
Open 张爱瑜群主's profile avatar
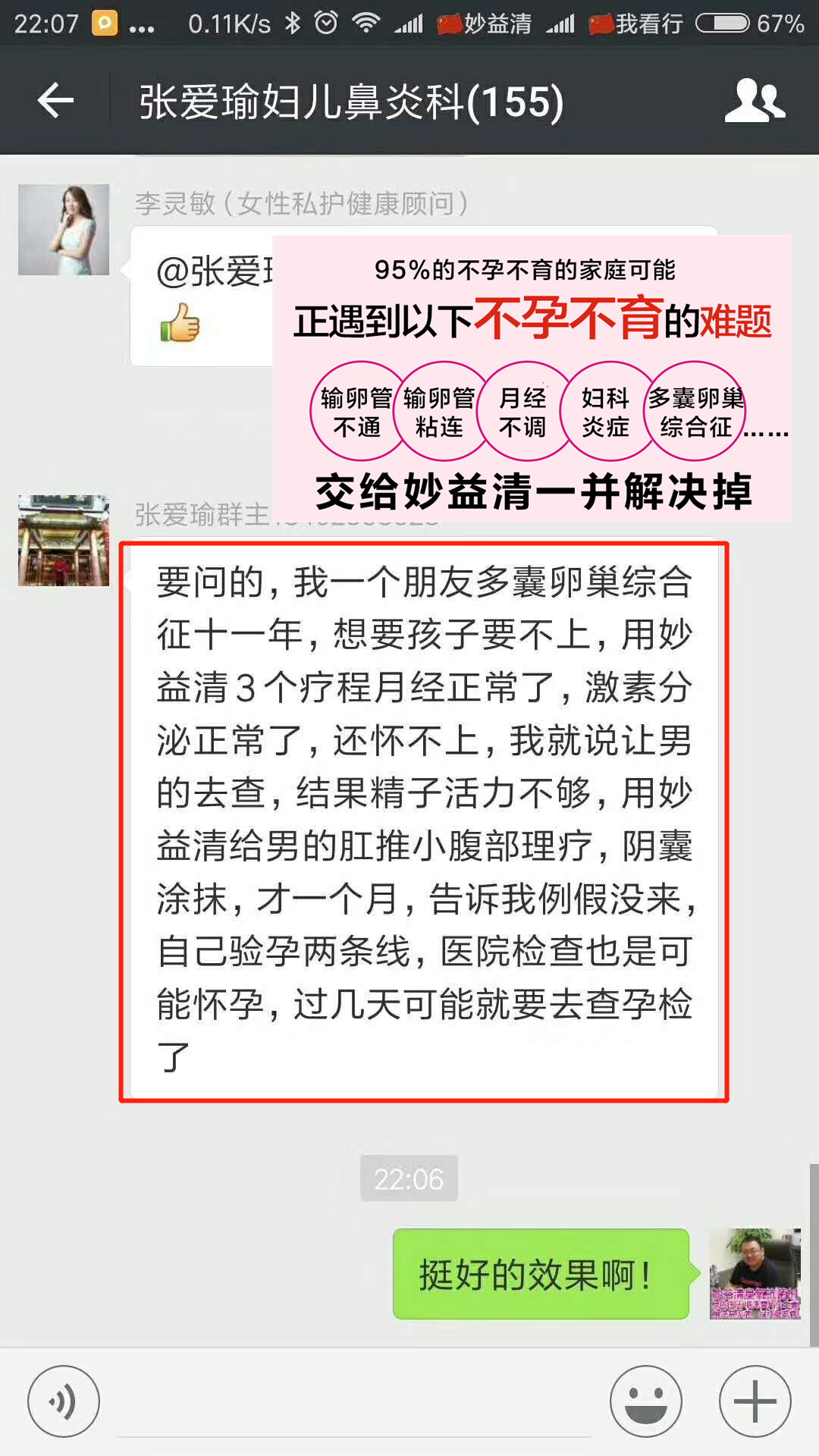tap(64, 541)
